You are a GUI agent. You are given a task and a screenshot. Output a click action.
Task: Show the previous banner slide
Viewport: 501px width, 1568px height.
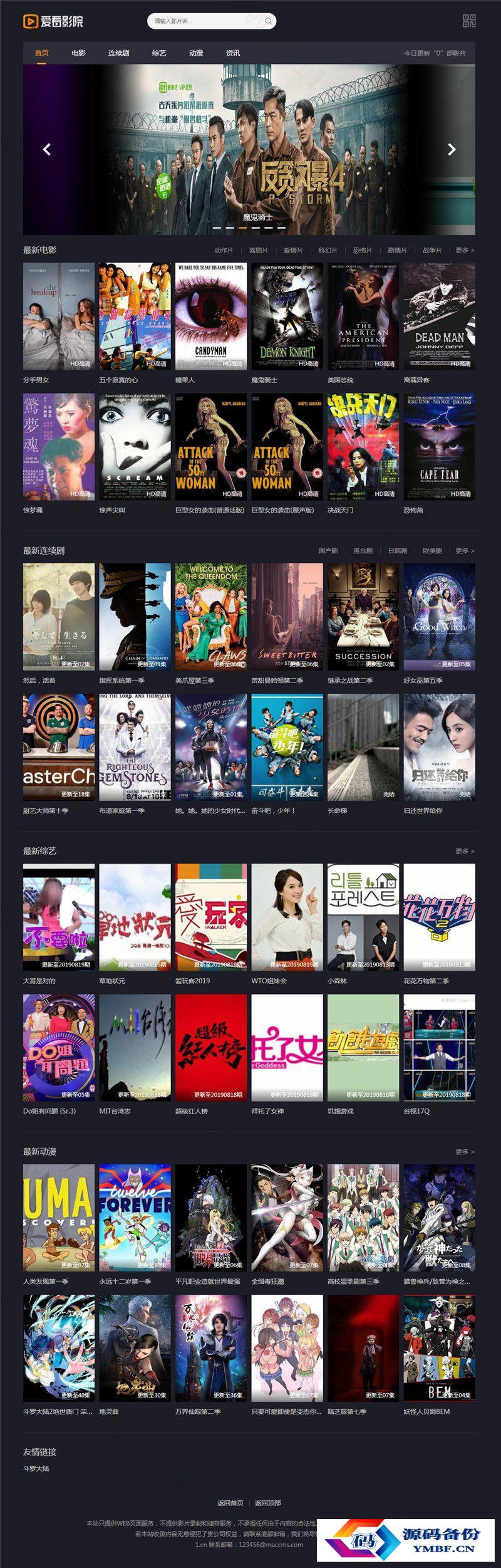point(46,149)
